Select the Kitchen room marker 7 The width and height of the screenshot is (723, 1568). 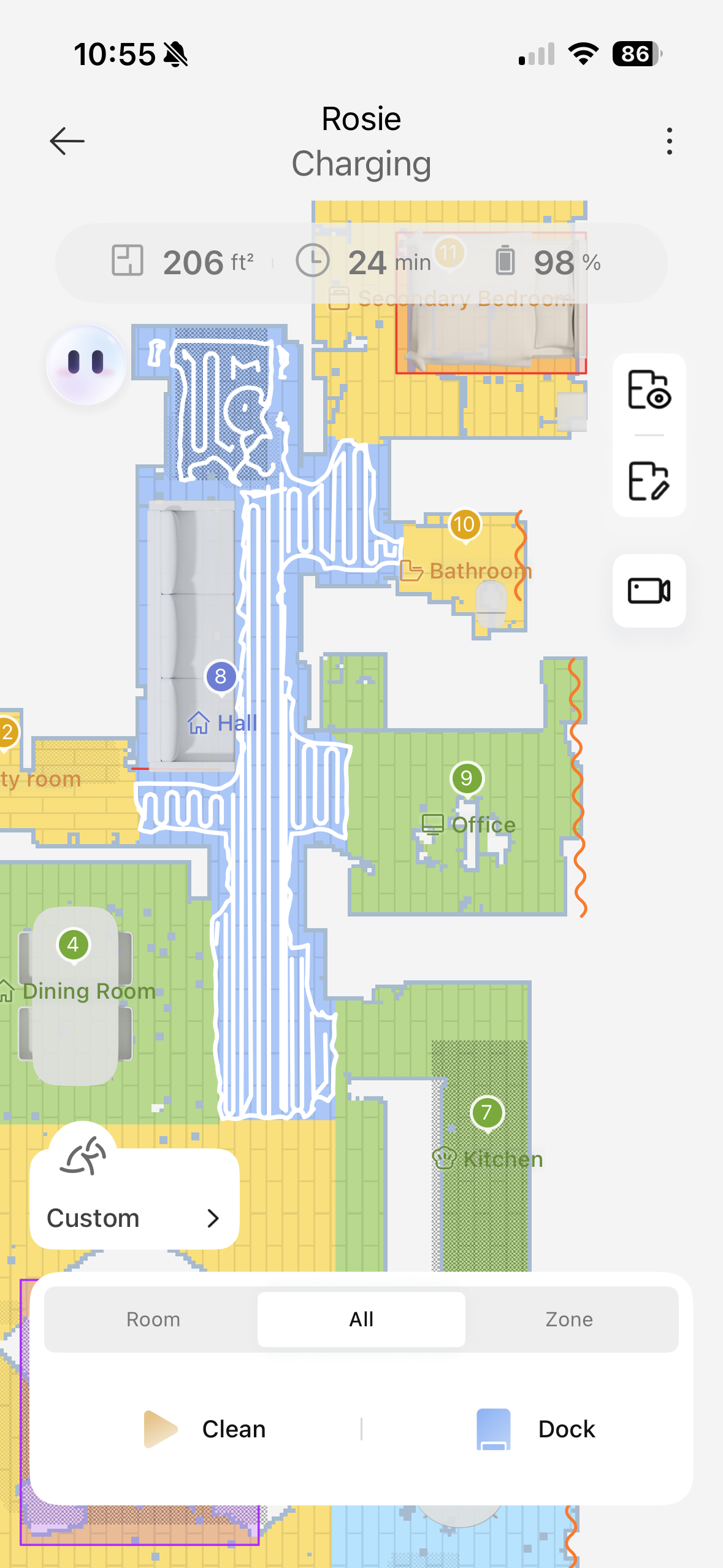coord(487,1112)
